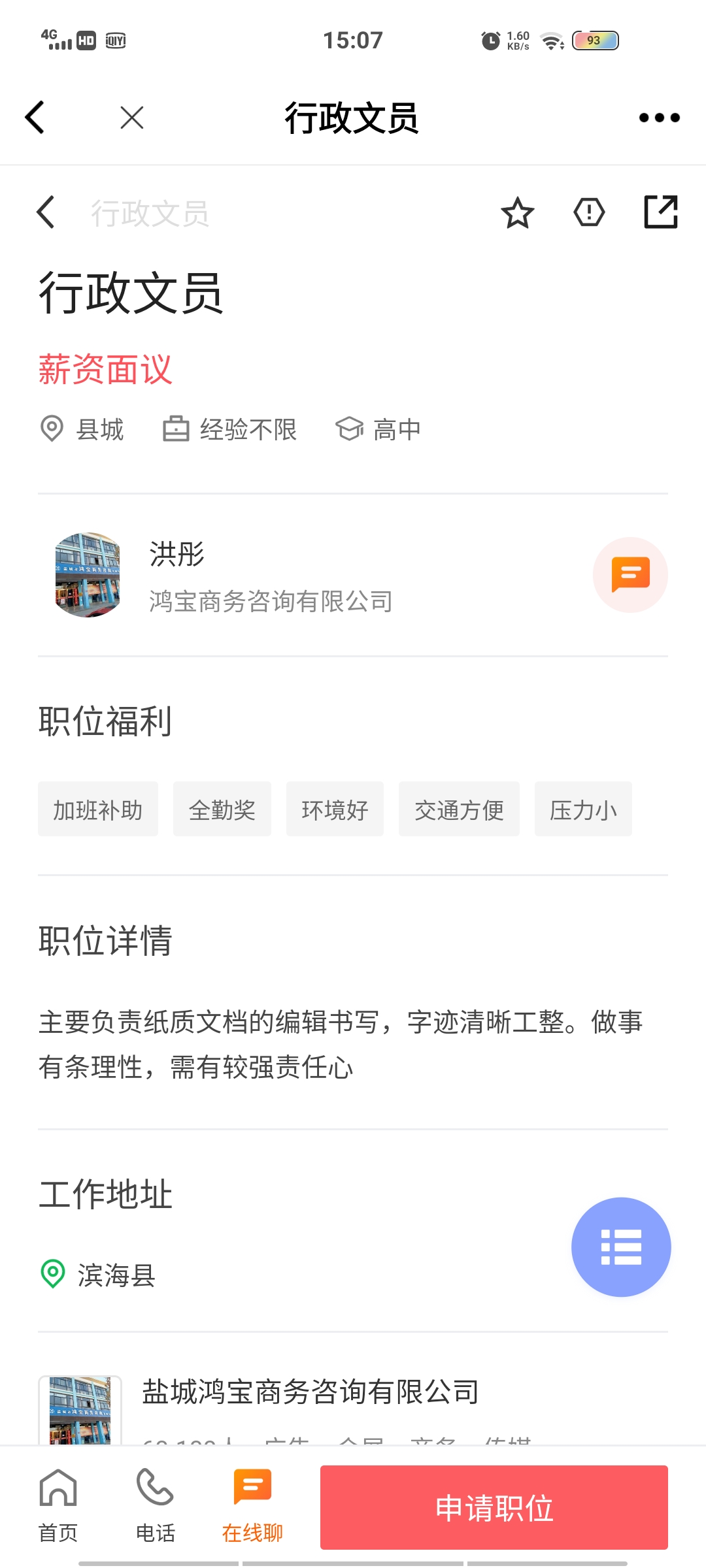The image size is (706, 1568).
Task: View work address 滨海县
Action: click(116, 1275)
